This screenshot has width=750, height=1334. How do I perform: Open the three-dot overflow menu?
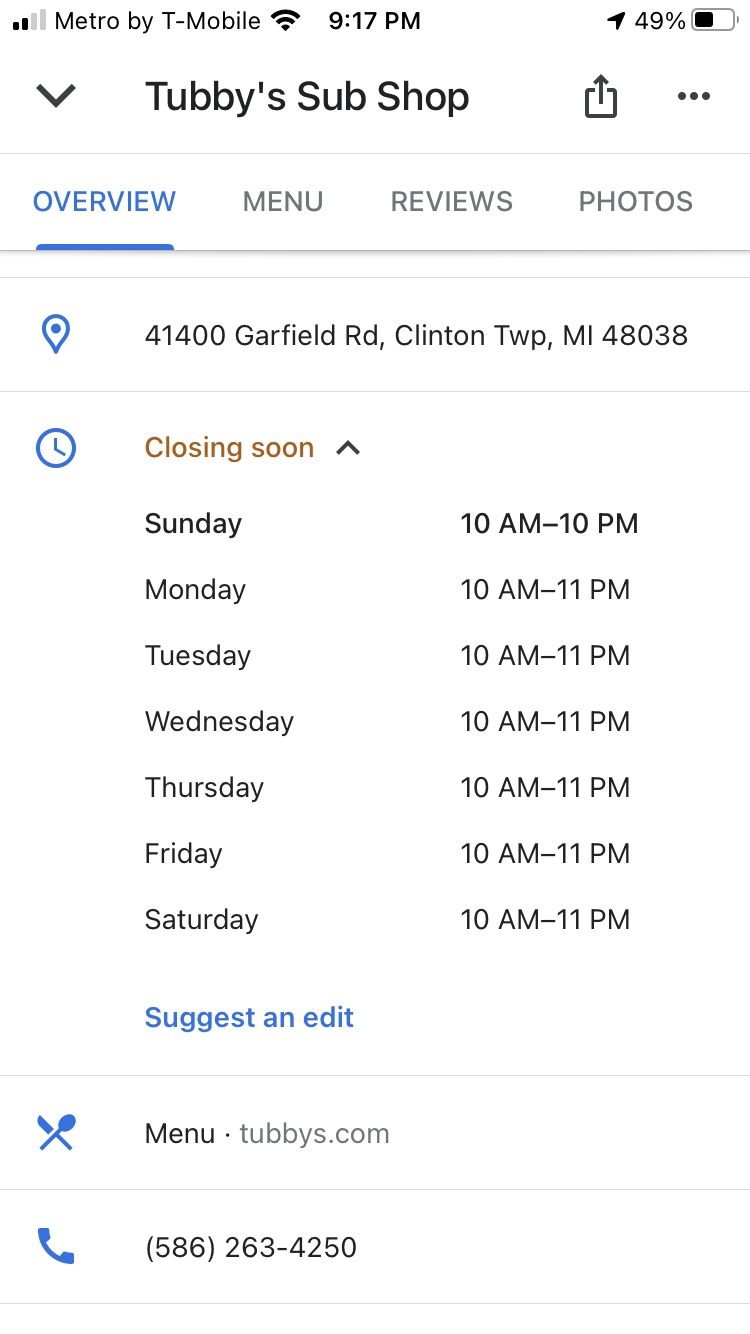point(693,97)
